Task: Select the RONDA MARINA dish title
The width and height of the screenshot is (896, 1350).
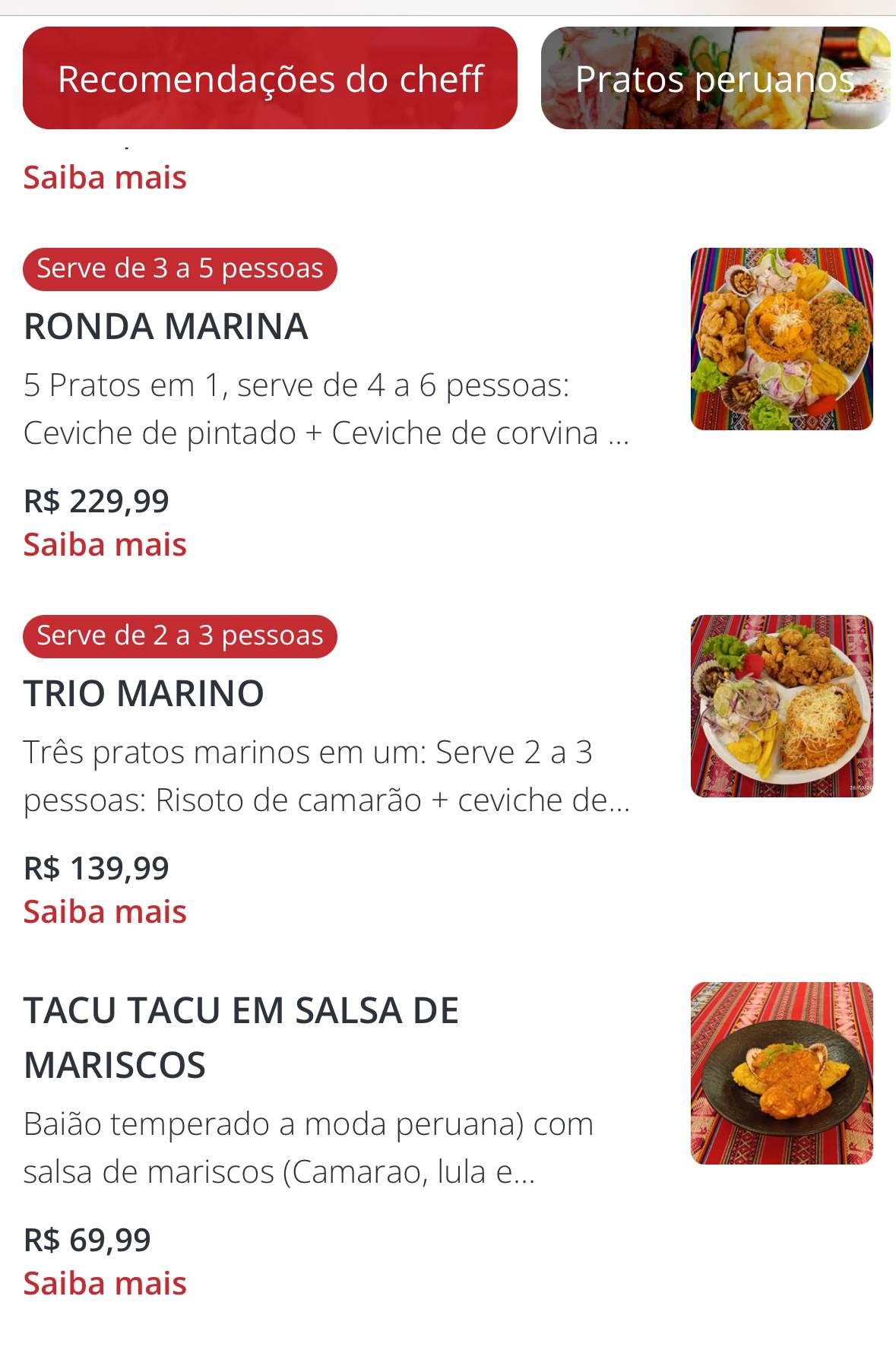Action: click(x=166, y=326)
